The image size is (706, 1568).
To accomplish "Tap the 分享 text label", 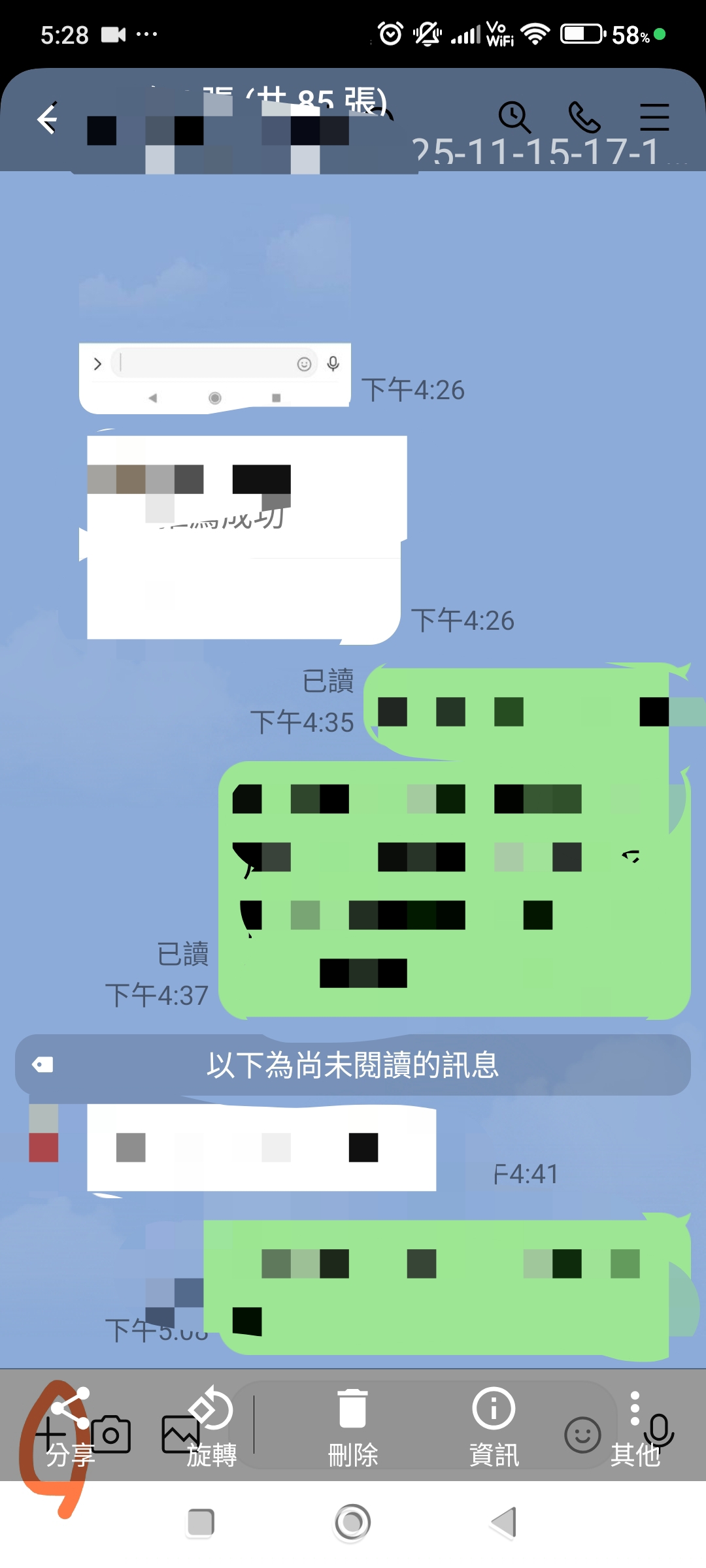I will (72, 1454).
